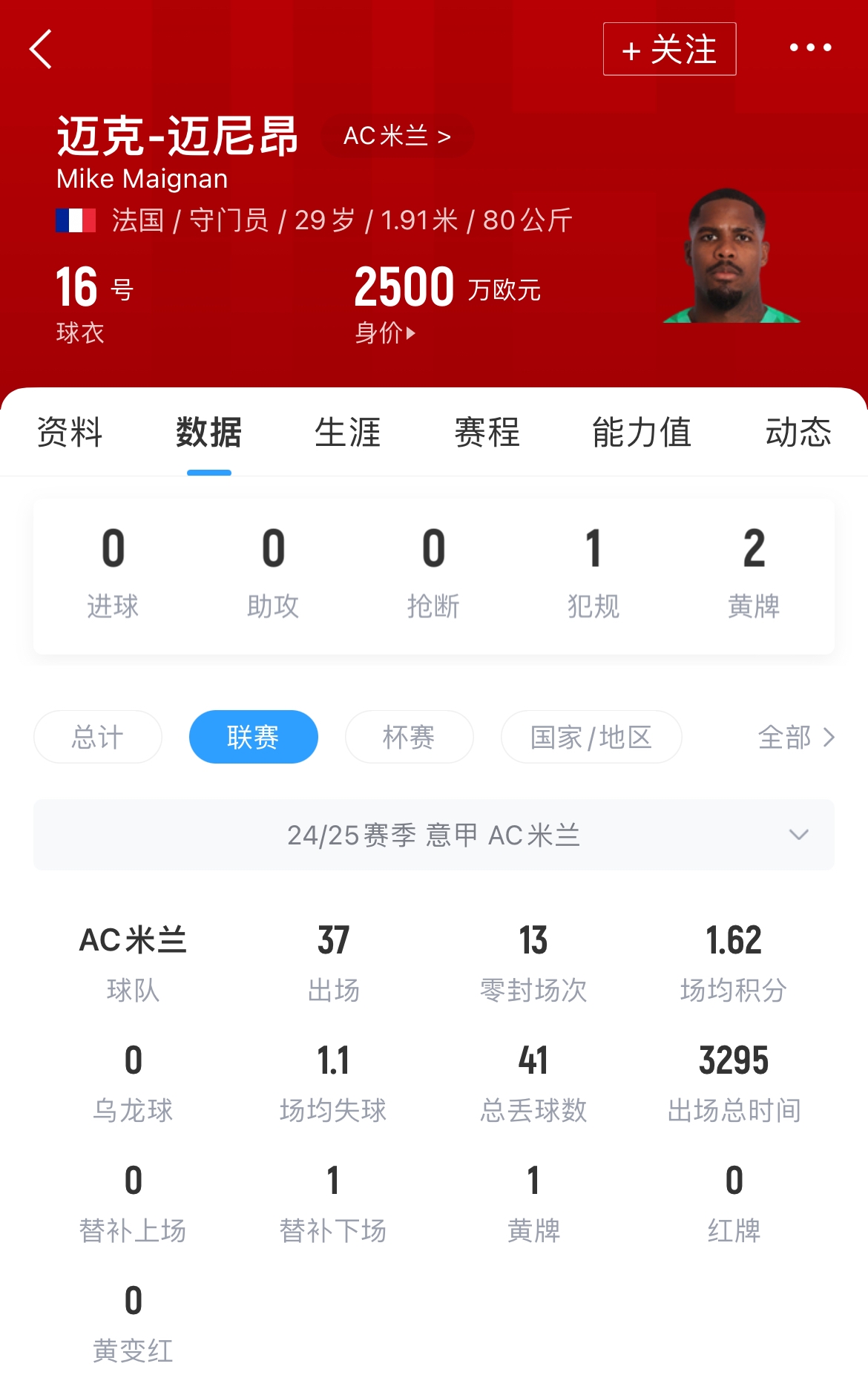Follow the player with the + 关注 button
The height and width of the screenshot is (1398, 868).
pyautogui.click(x=669, y=50)
